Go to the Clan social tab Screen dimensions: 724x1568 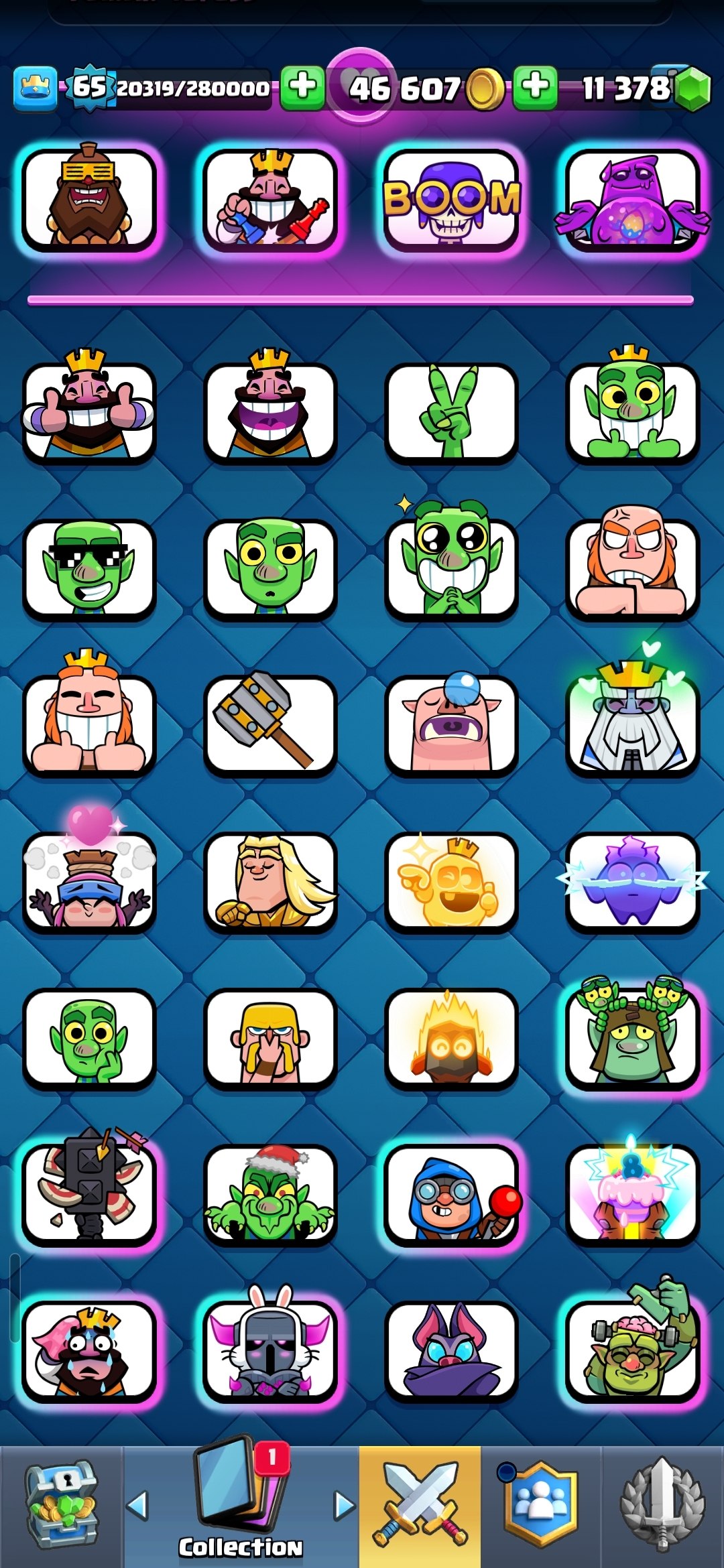[x=540, y=1506]
